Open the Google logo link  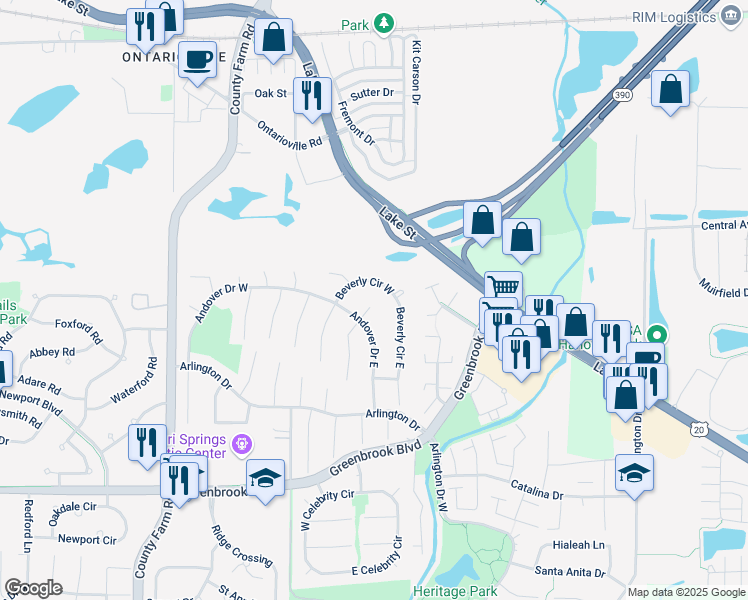33,588
